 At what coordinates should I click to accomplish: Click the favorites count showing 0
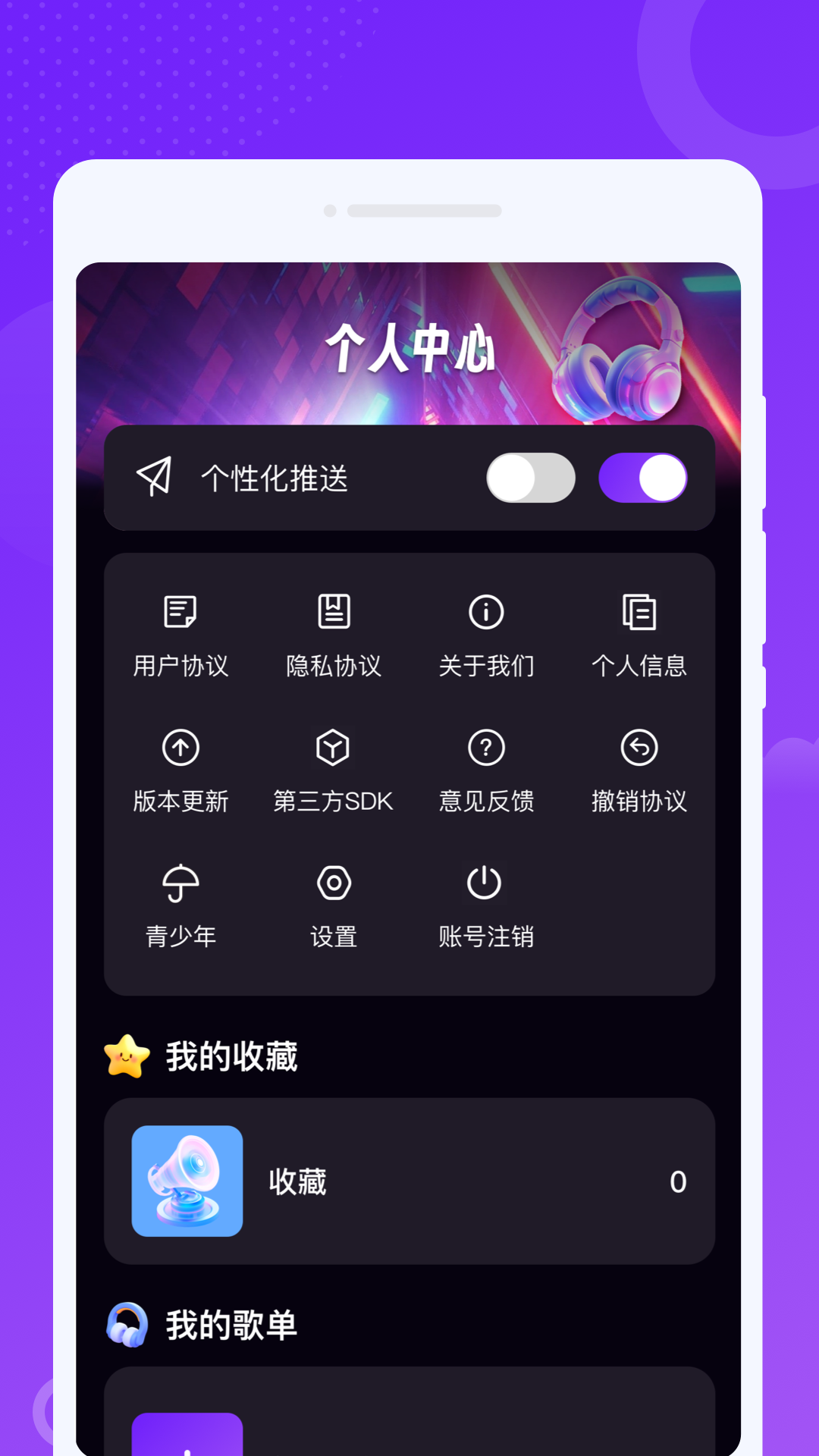click(x=677, y=1181)
